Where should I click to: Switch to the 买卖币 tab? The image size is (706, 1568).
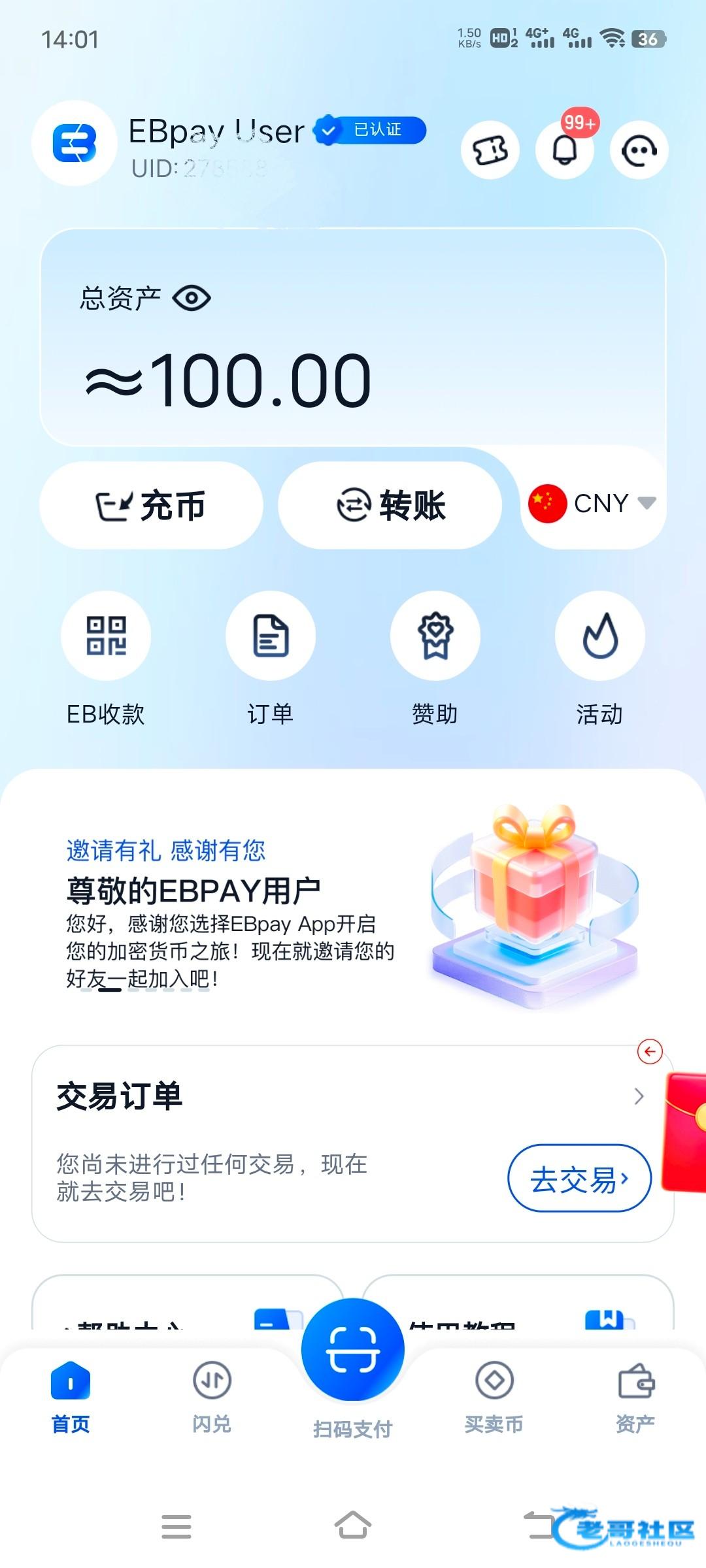494,1398
